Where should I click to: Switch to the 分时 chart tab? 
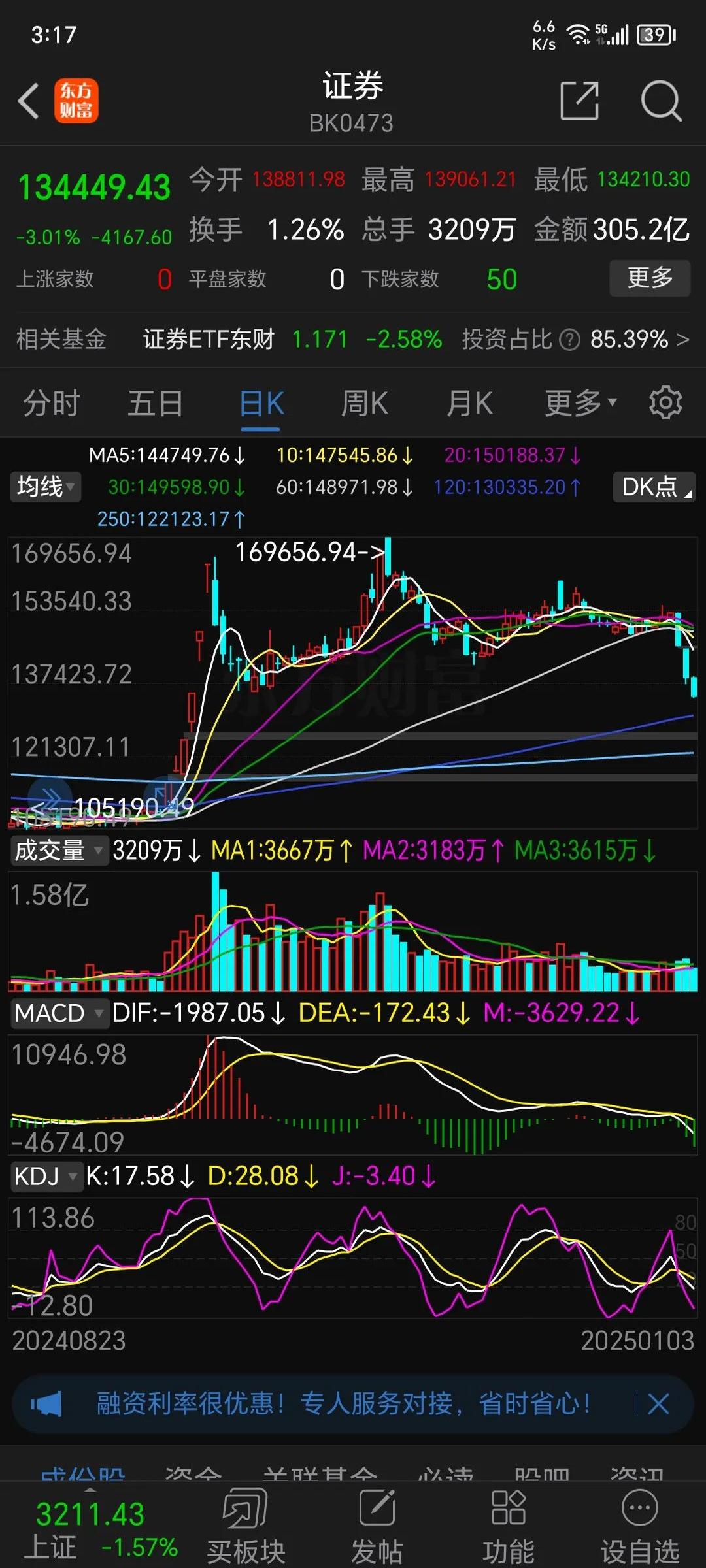51,403
